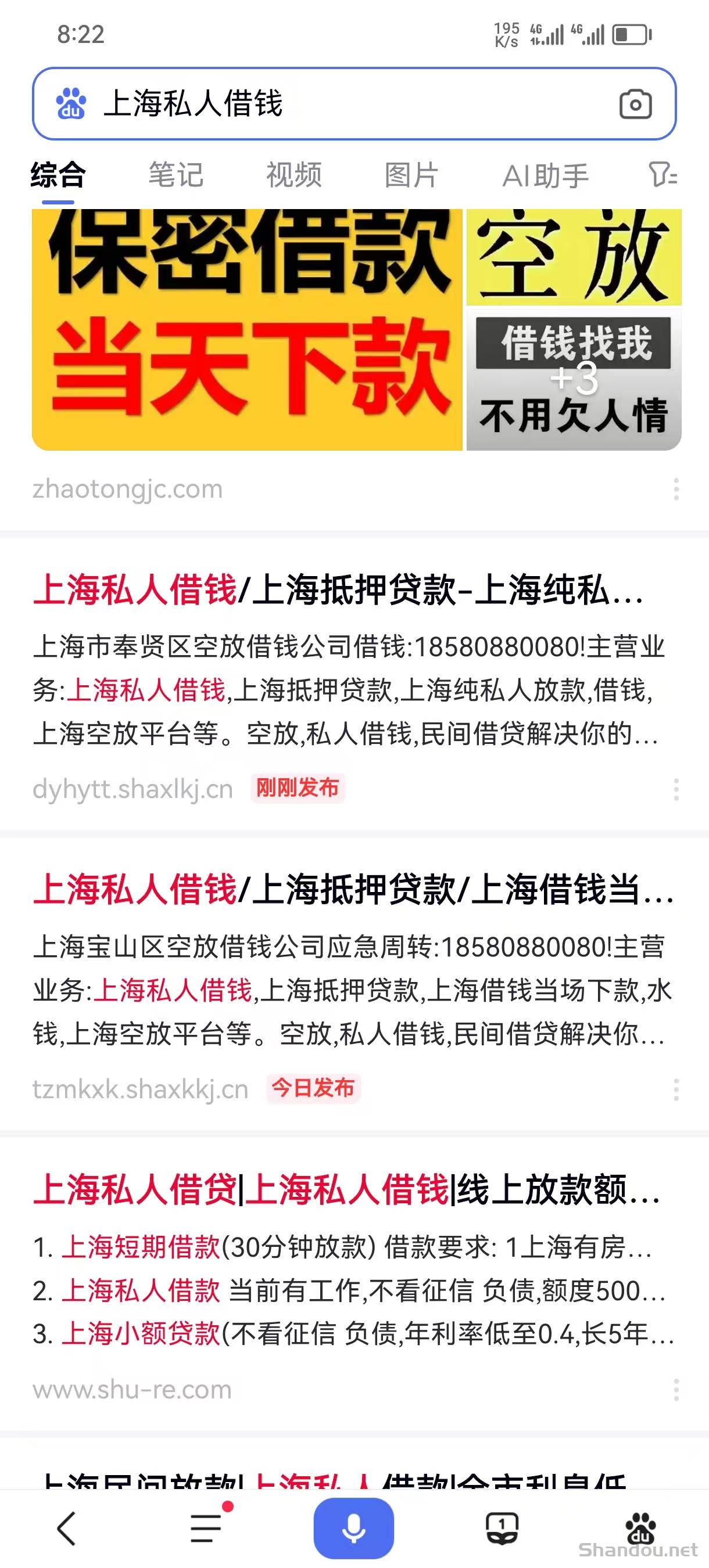Open the dyhytt.shaxlkj.cn search result
709x1568 pixels.
coord(338,591)
